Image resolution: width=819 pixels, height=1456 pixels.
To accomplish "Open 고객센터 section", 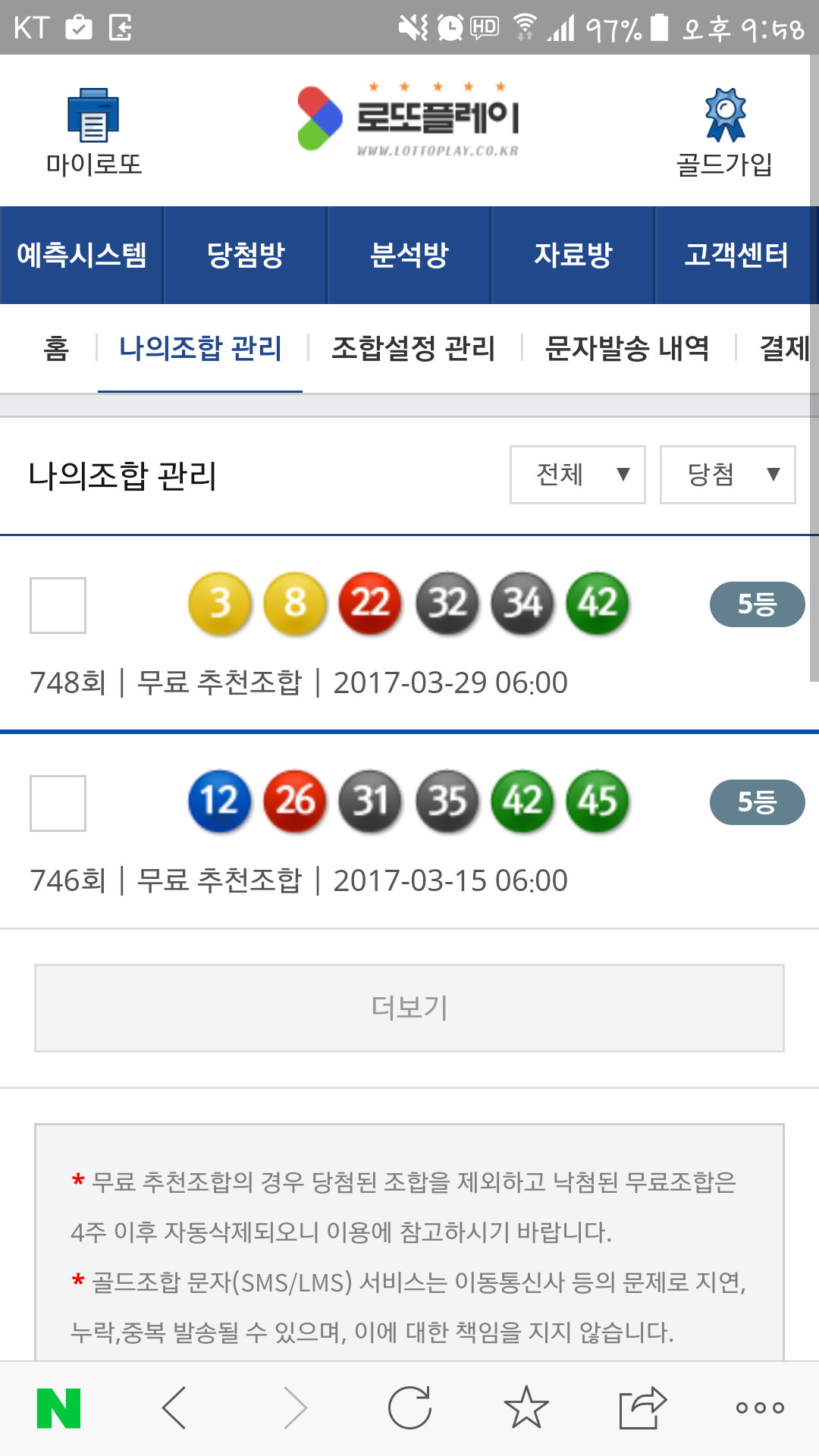I will pos(736,256).
